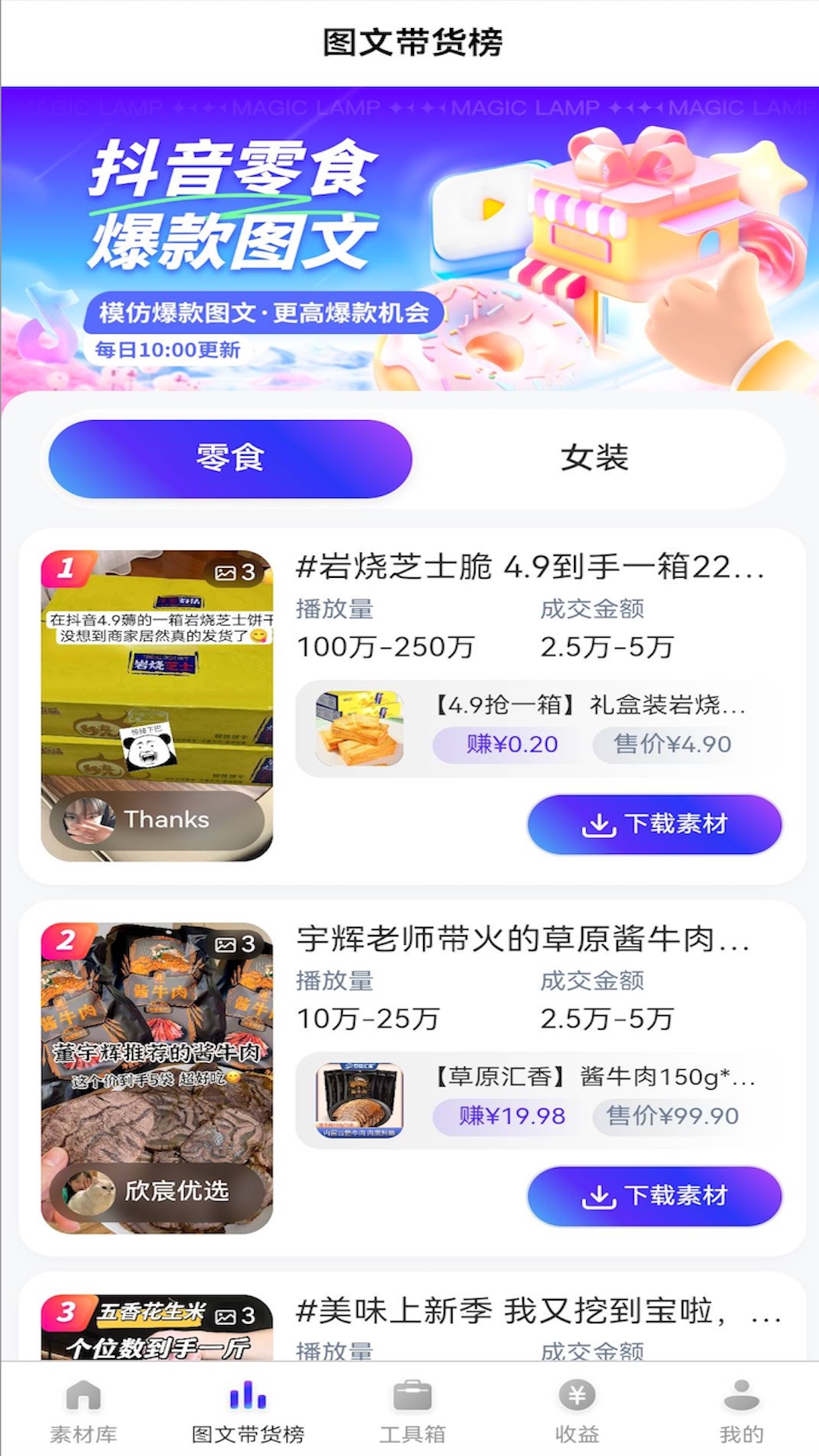Click the 欣宸优选 creator avatar
The width and height of the screenshot is (819, 1456).
(x=91, y=1191)
